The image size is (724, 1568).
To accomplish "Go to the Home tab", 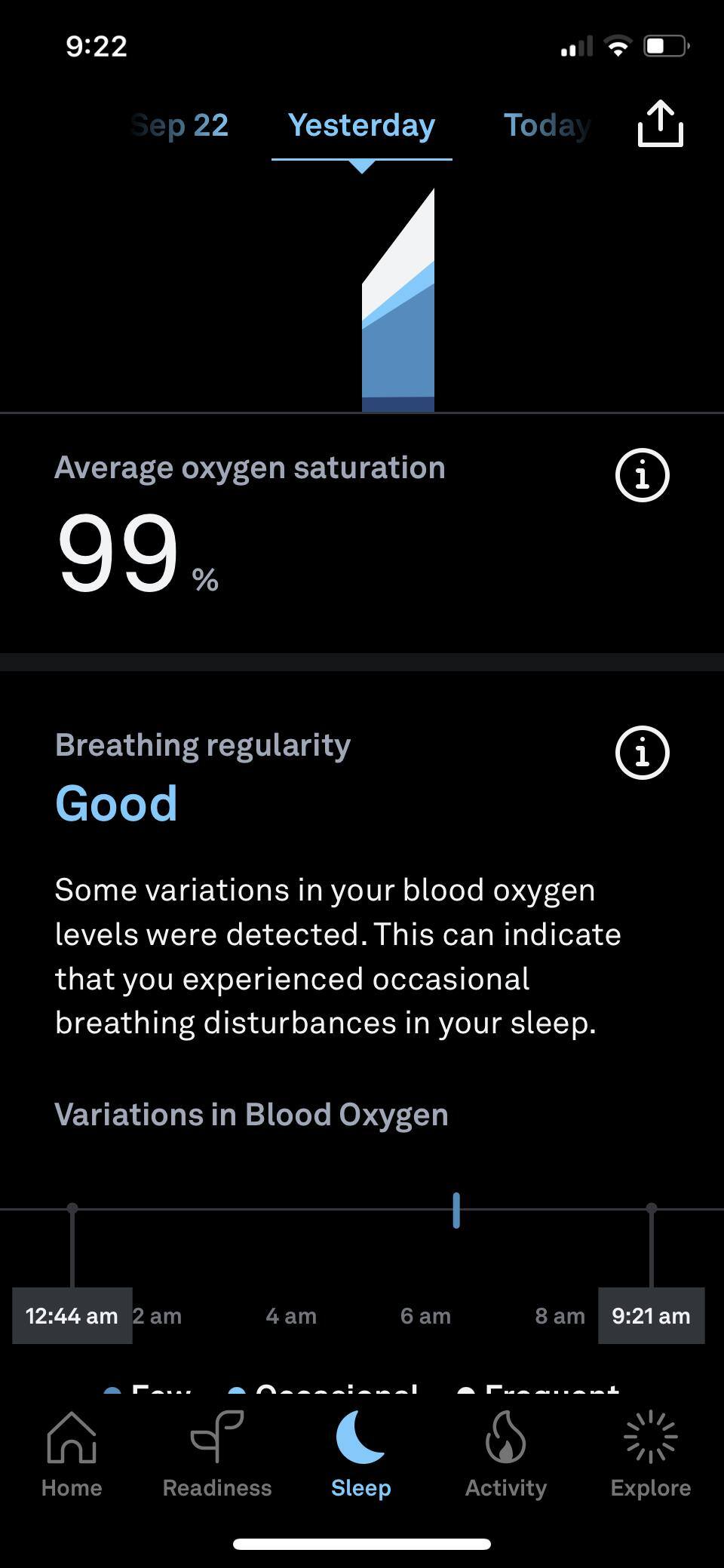I will 72,1455.
